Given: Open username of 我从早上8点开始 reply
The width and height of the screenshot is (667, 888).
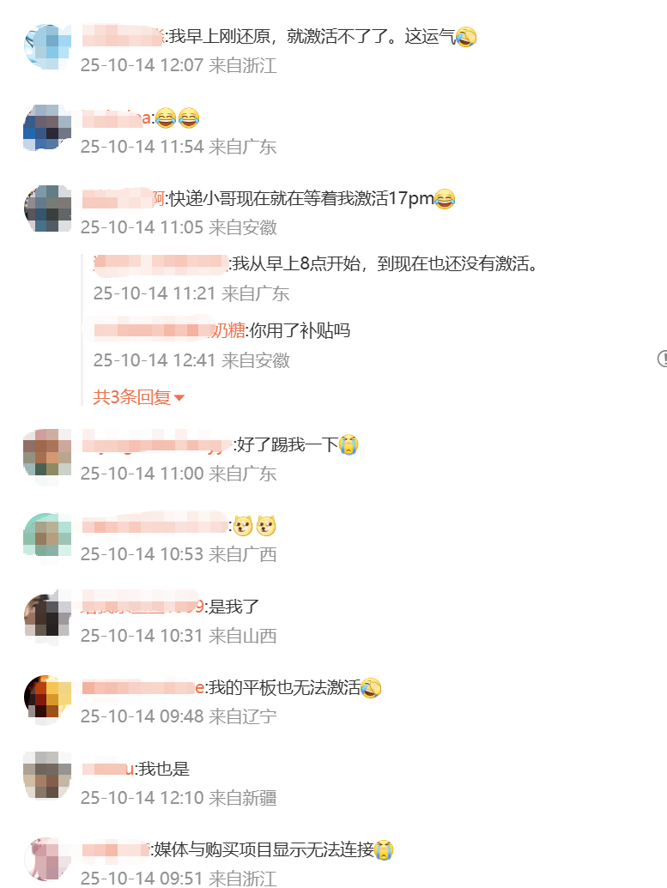Looking at the screenshot, I should [x=160, y=265].
